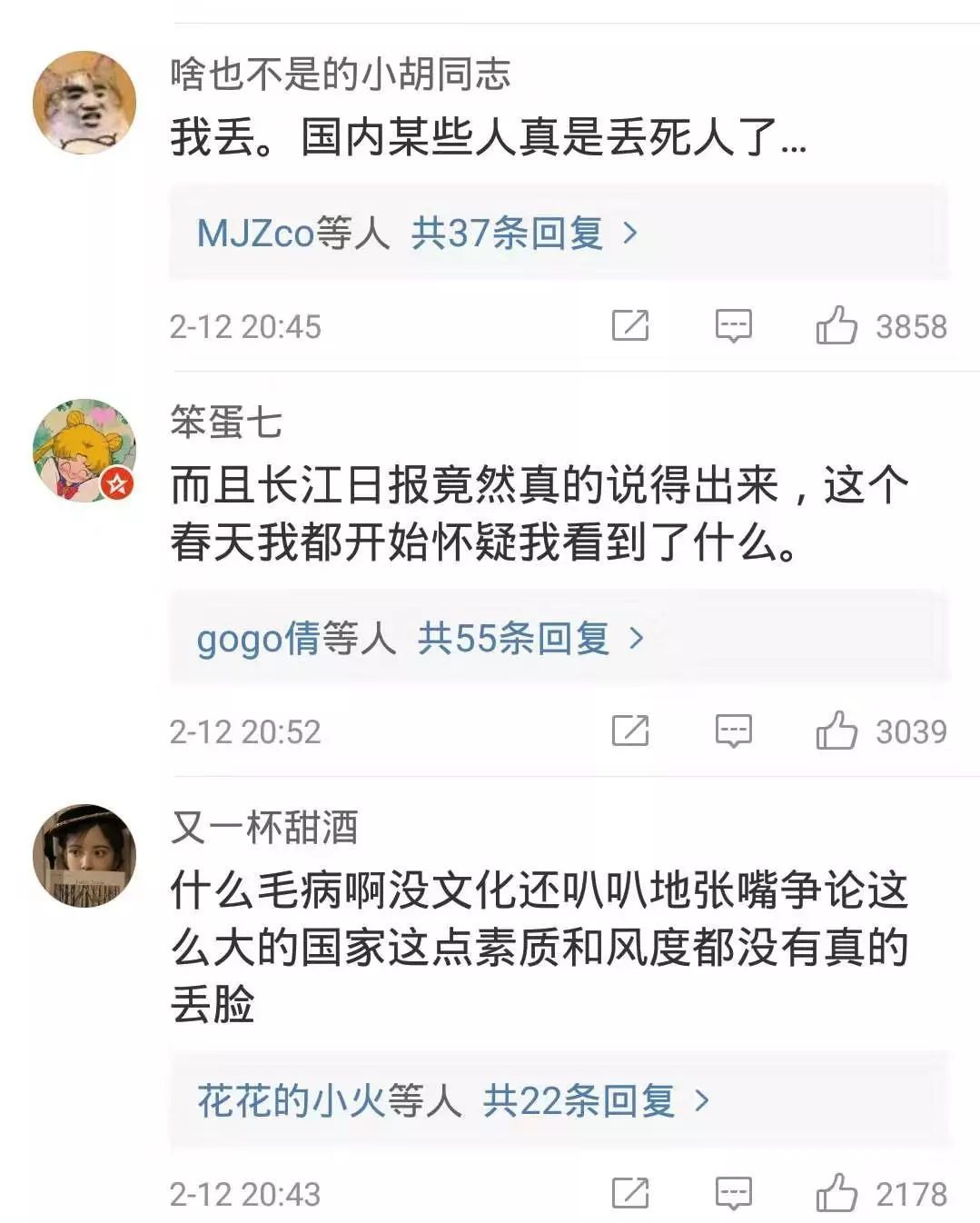The image size is (980, 1223).
Task: Open username 笨蛋七
Action: coord(226,423)
